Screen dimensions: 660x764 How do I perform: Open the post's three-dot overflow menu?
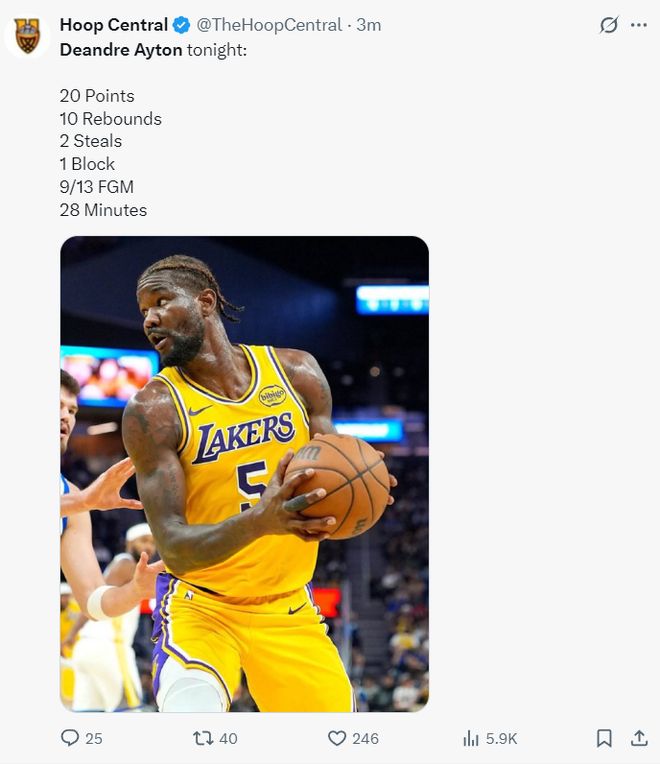tap(638, 25)
